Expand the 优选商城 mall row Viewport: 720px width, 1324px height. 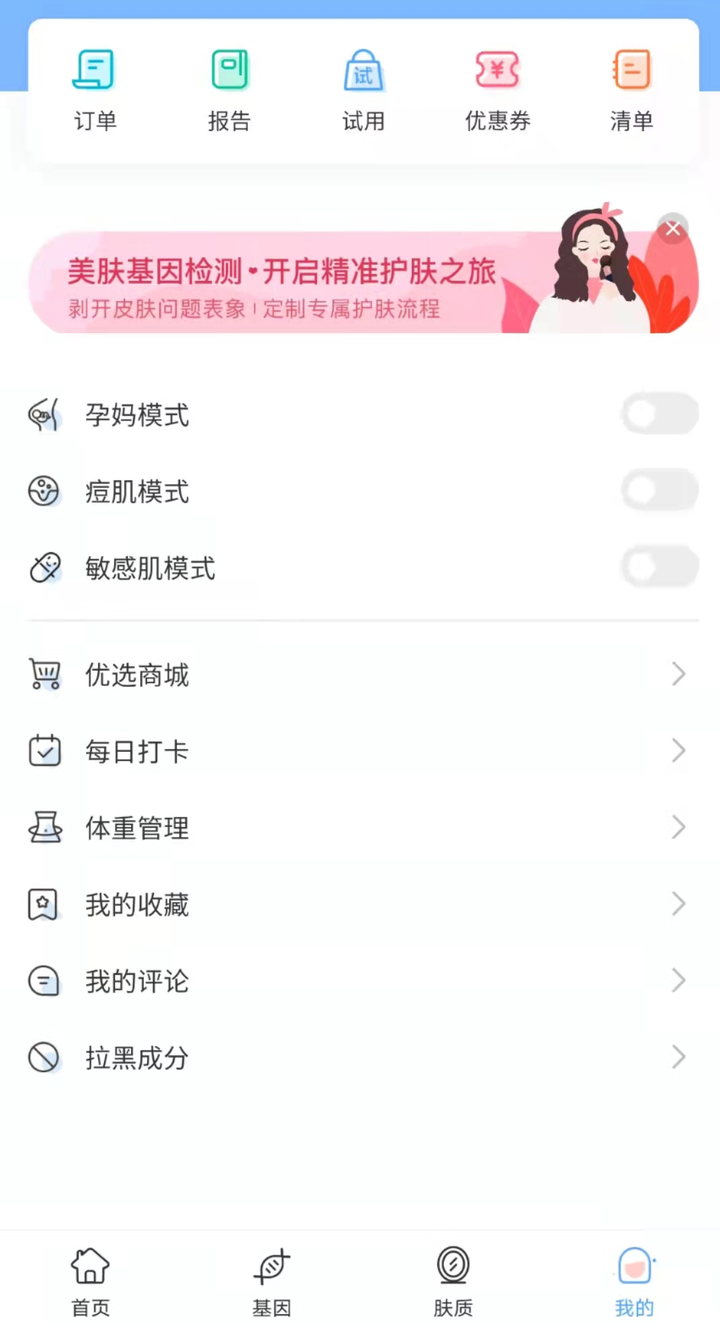click(678, 674)
